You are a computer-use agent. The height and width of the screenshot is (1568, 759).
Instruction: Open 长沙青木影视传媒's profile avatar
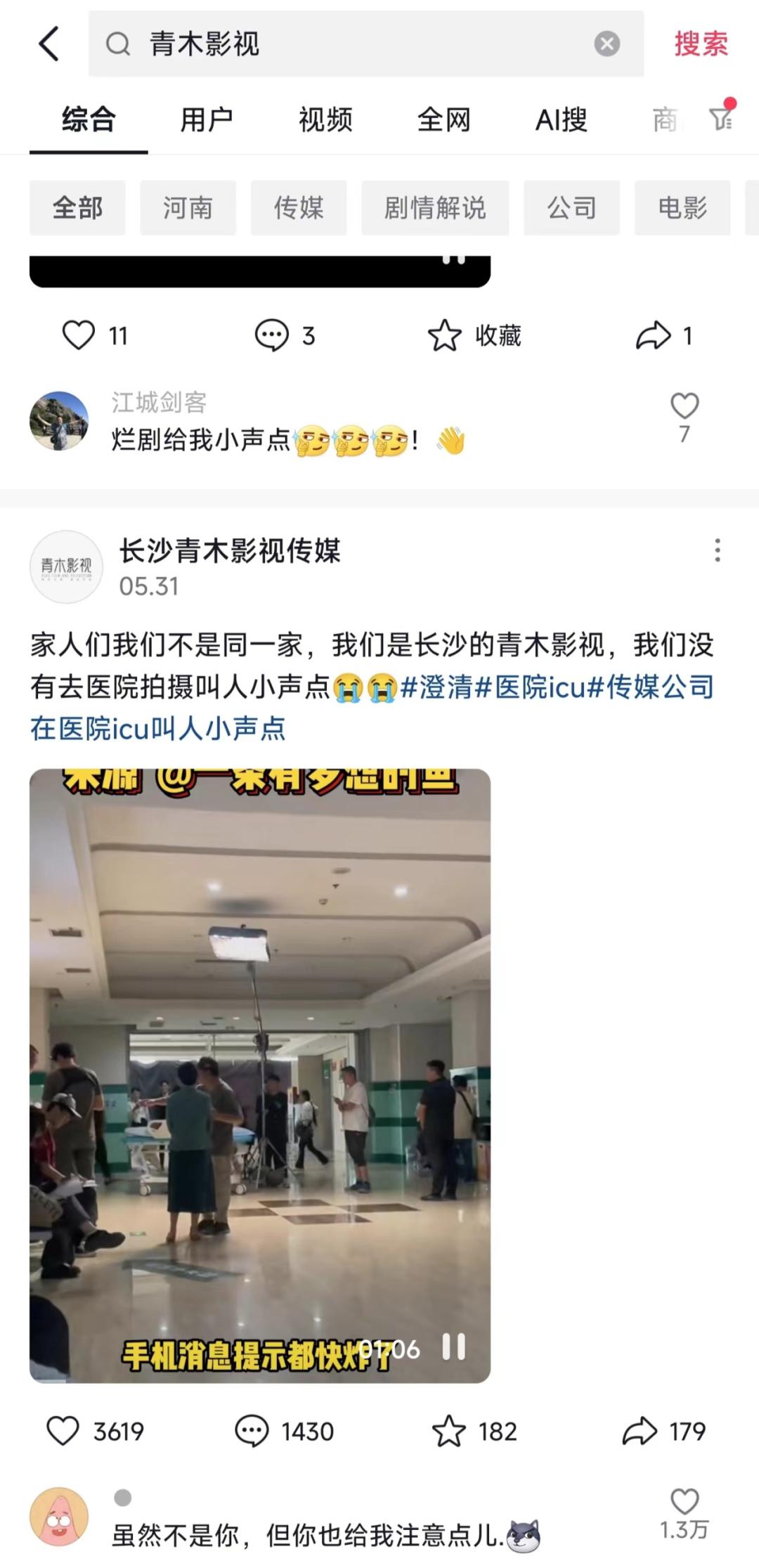pos(66,566)
